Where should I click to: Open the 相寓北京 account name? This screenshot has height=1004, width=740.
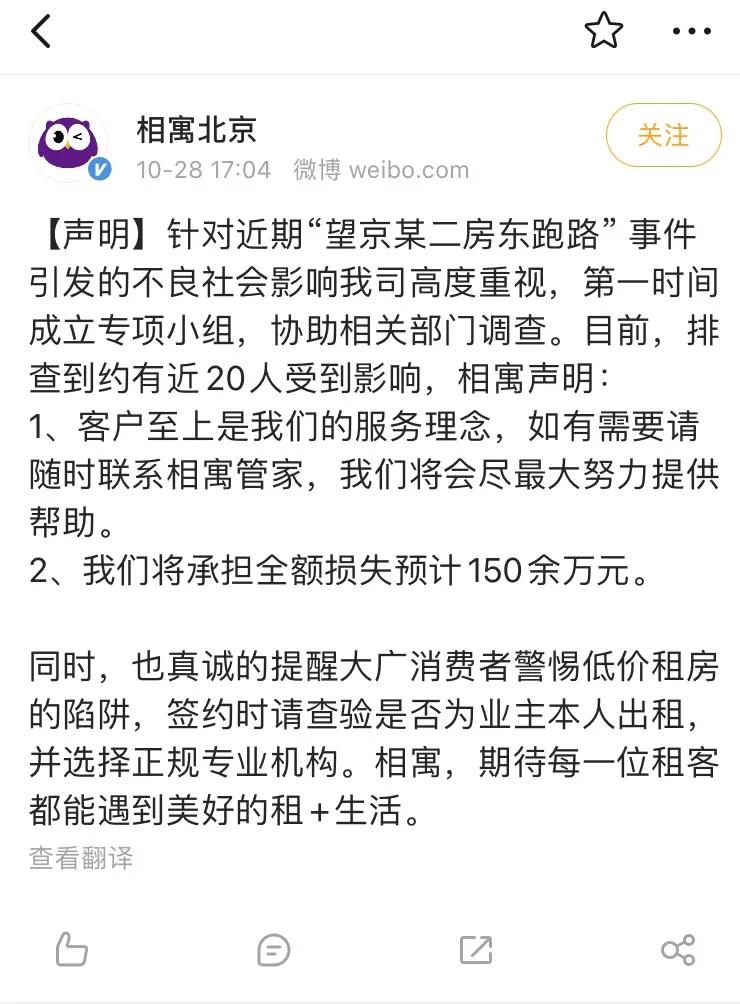[197, 128]
